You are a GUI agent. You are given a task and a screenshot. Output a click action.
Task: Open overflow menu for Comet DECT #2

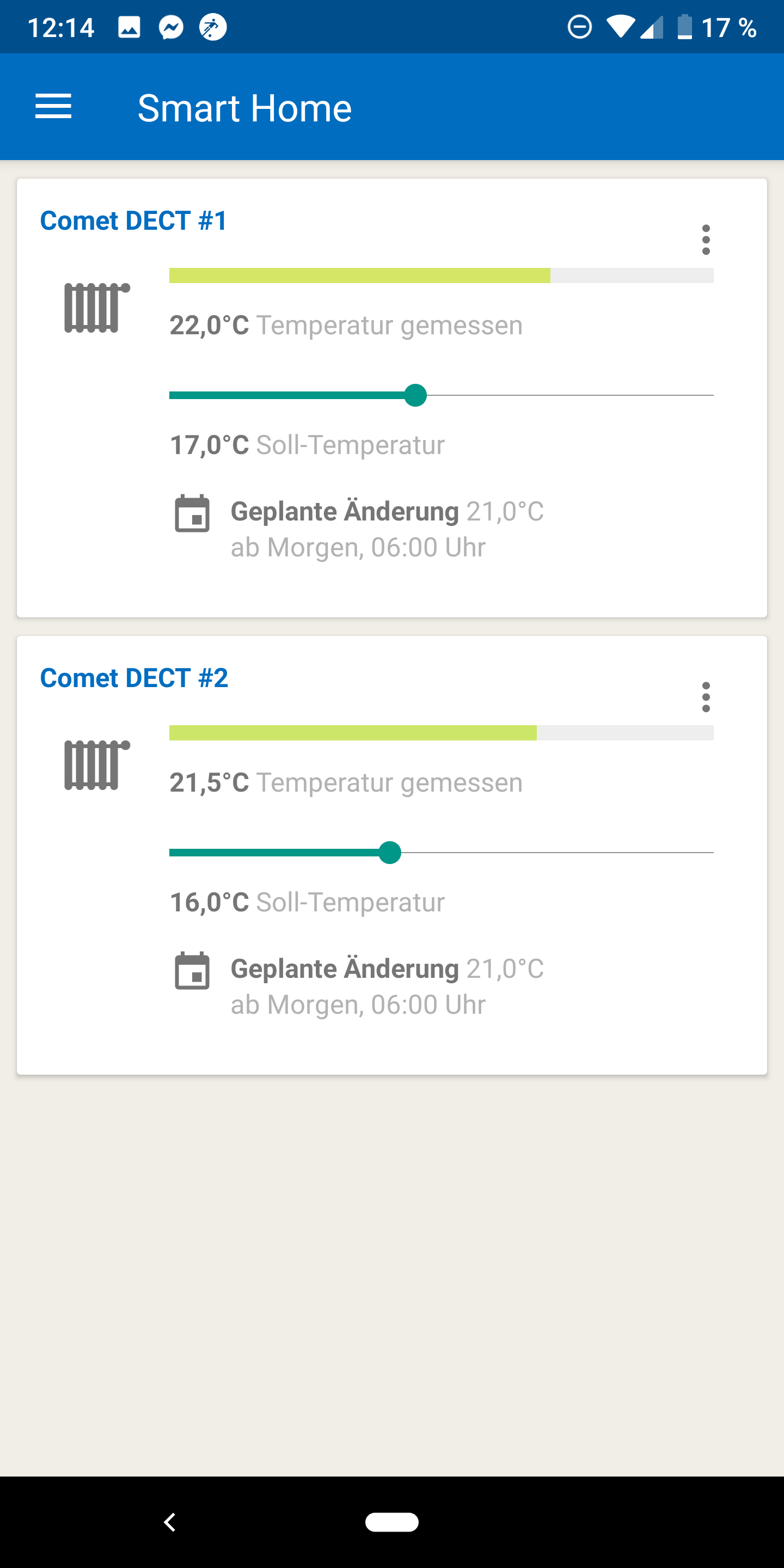[x=706, y=697]
